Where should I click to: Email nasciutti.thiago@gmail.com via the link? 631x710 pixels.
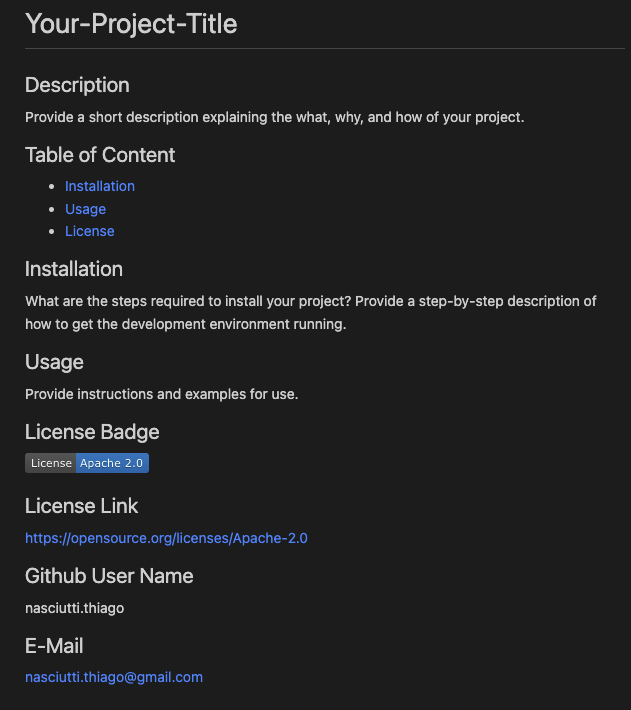point(114,677)
